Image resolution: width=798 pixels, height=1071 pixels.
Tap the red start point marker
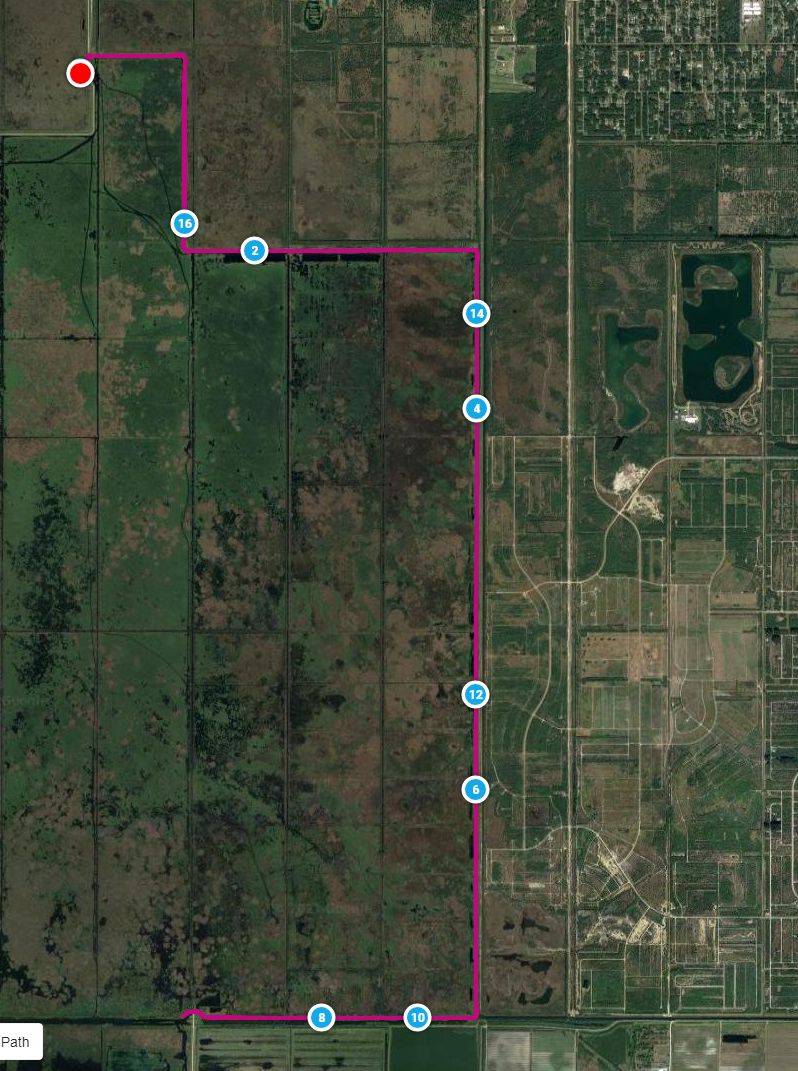click(x=80, y=73)
